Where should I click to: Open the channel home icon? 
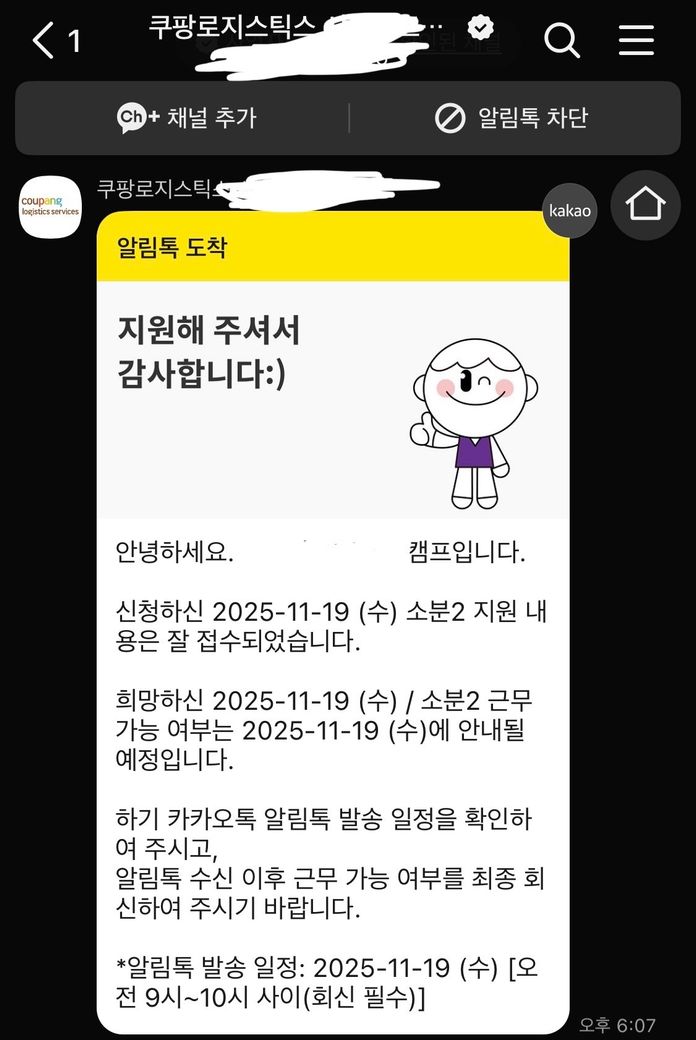(645, 206)
